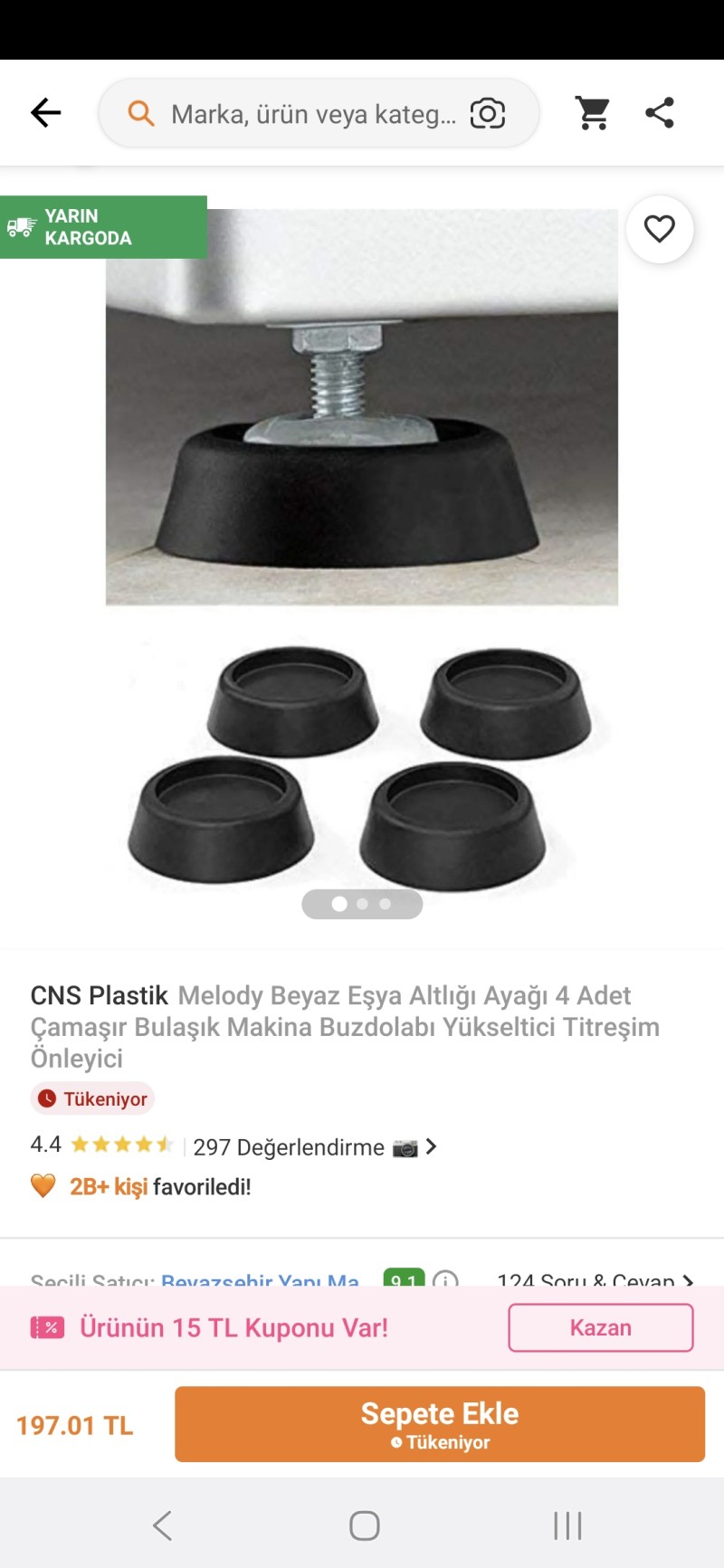Tap Sepete Ekle to add to cart
Viewport: 724px width, 1568px height.
440,1423
